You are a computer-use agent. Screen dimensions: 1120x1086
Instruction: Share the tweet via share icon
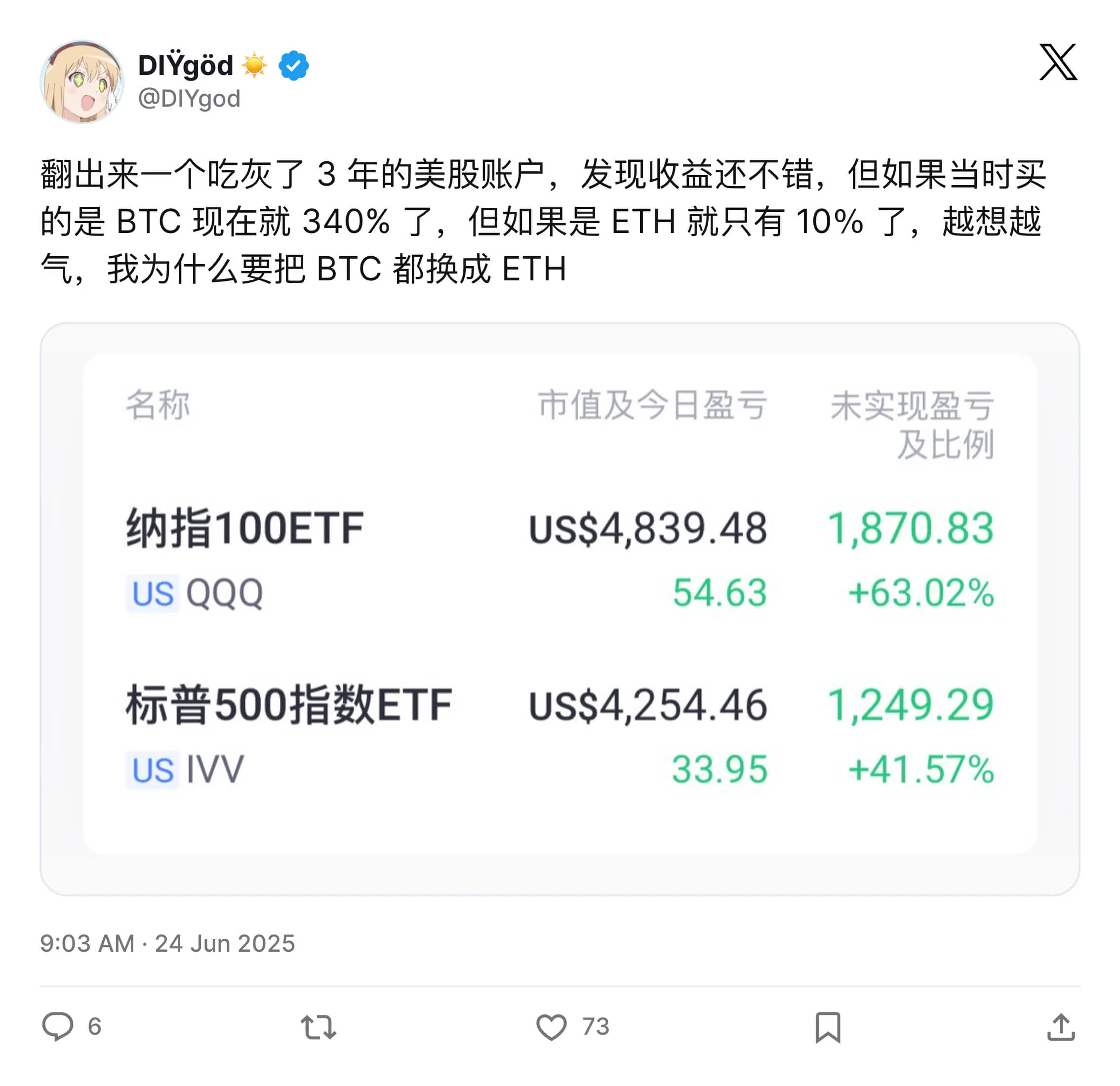(x=1061, y=1027)
